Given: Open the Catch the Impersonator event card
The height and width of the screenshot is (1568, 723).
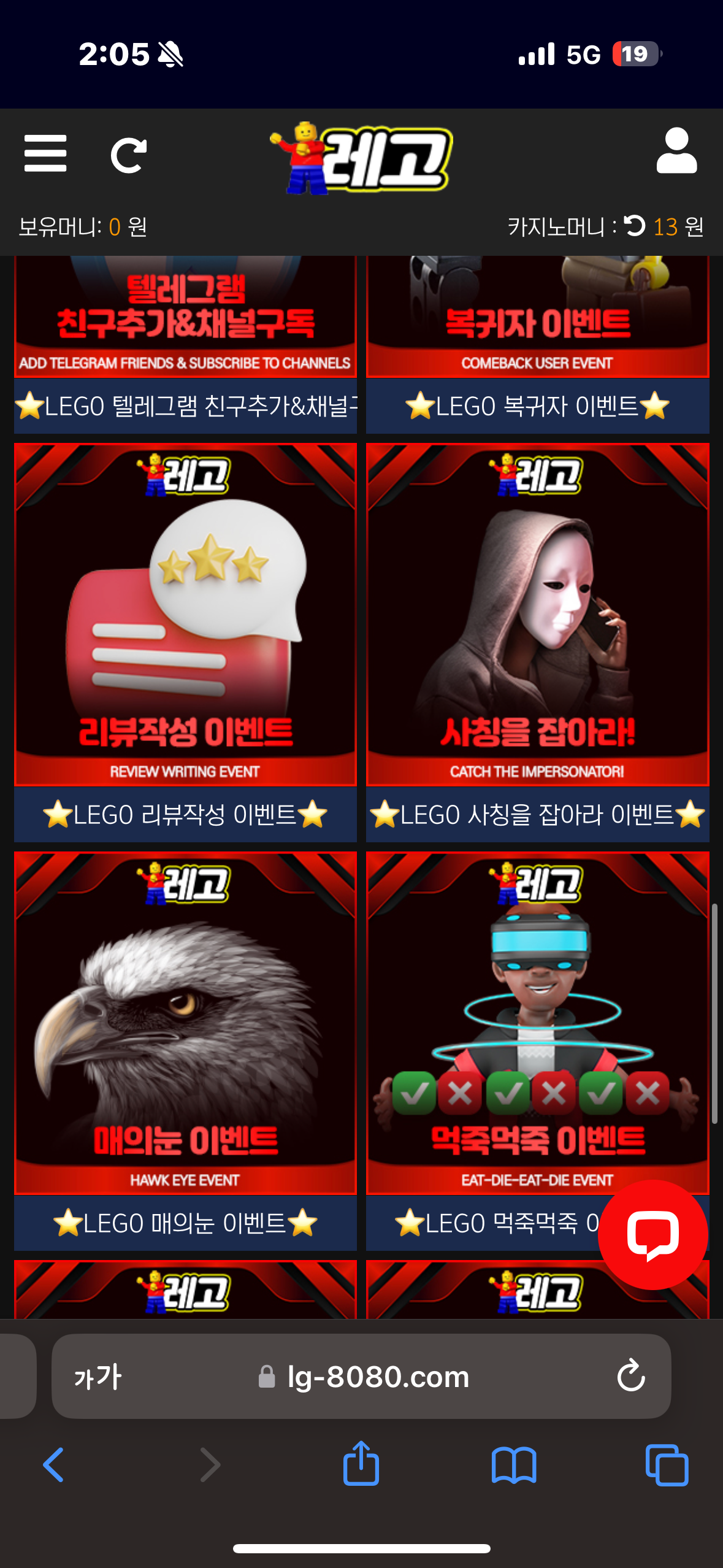Looking at the screenshot, I should (x=538, y=642).
